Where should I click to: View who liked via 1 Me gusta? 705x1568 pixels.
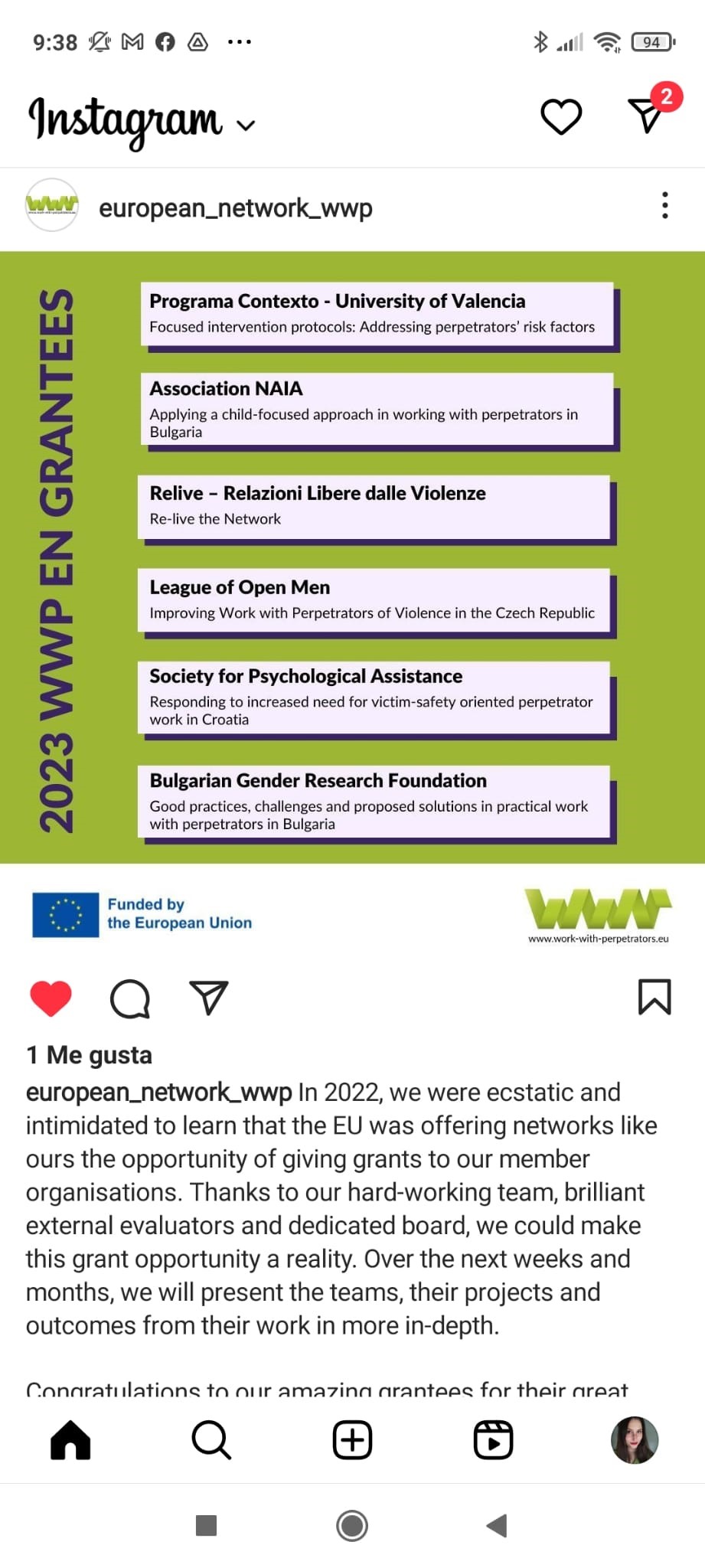[90, 1055]
